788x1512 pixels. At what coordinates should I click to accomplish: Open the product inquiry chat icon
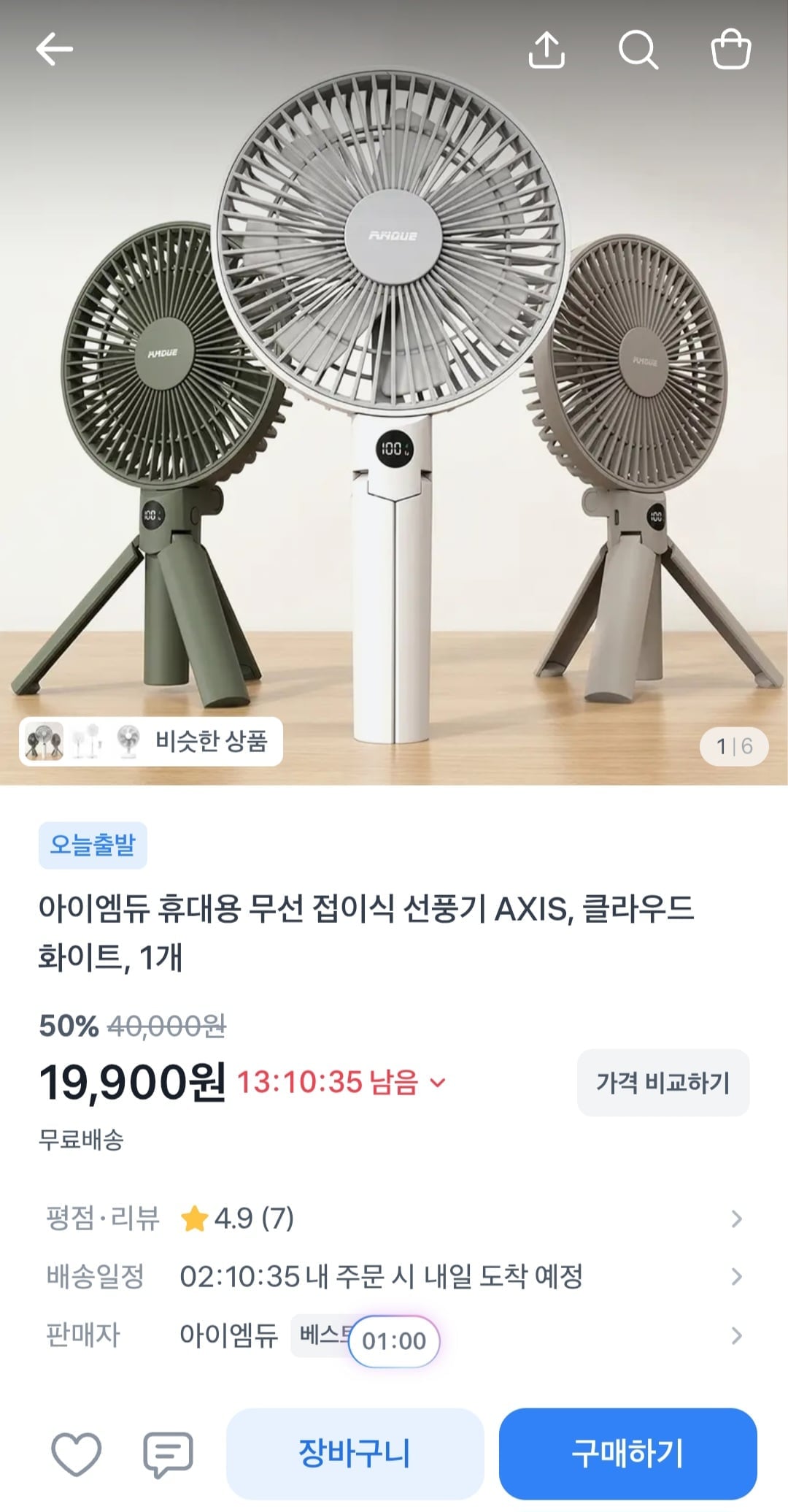(x=169, y=1454)
